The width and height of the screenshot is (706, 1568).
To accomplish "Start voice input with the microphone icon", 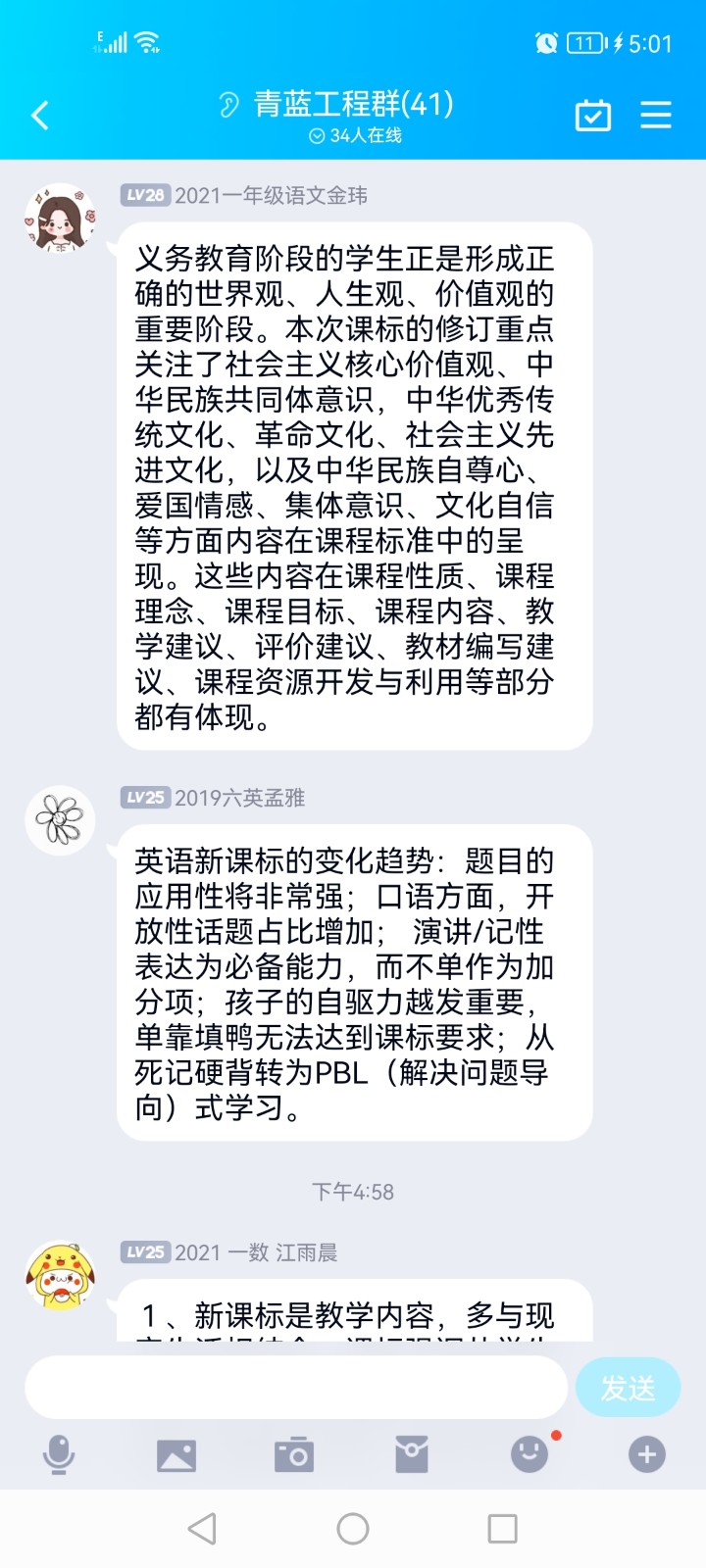I will click(x=59, y=1455).
